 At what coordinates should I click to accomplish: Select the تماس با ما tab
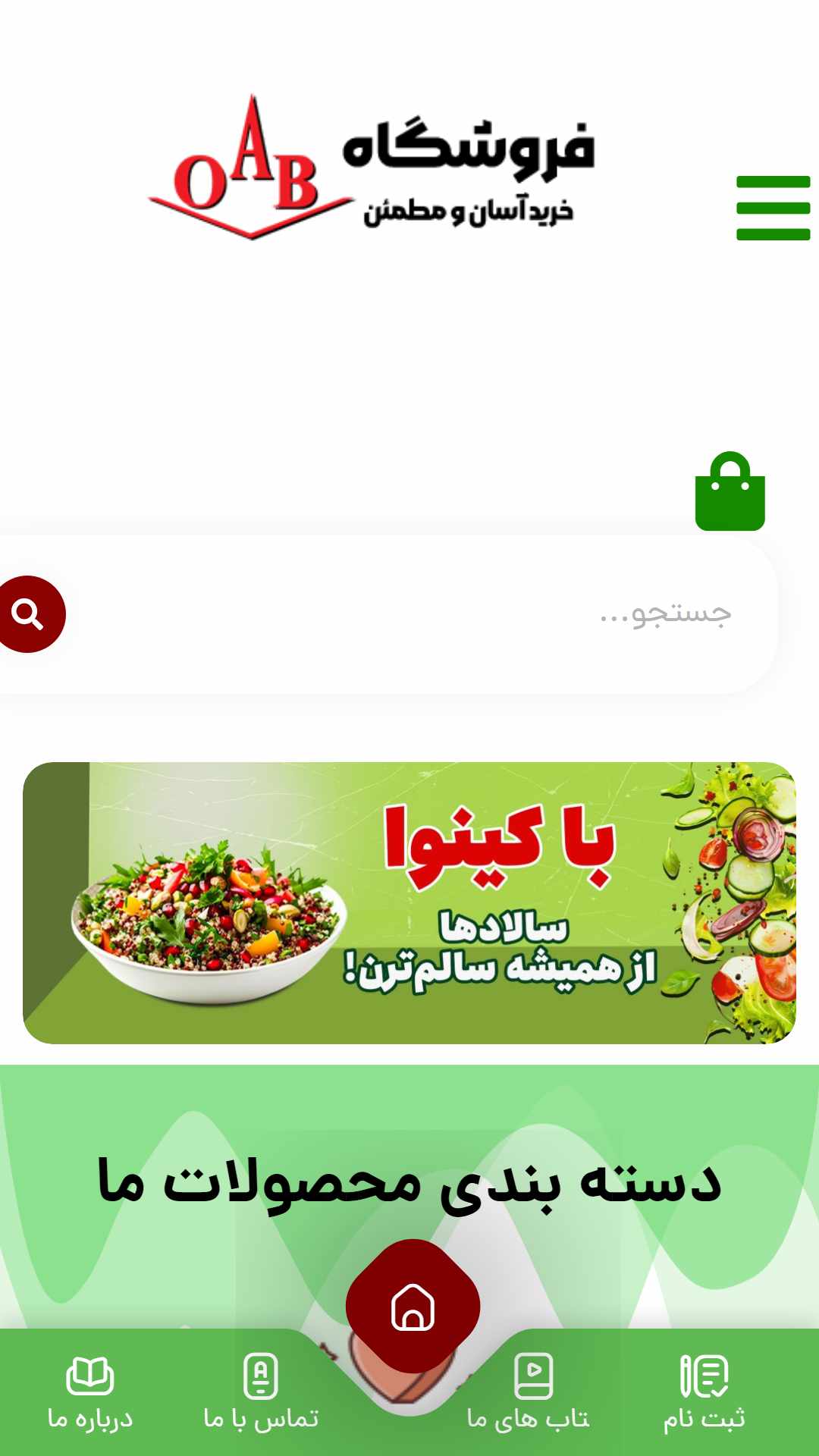261,1394
